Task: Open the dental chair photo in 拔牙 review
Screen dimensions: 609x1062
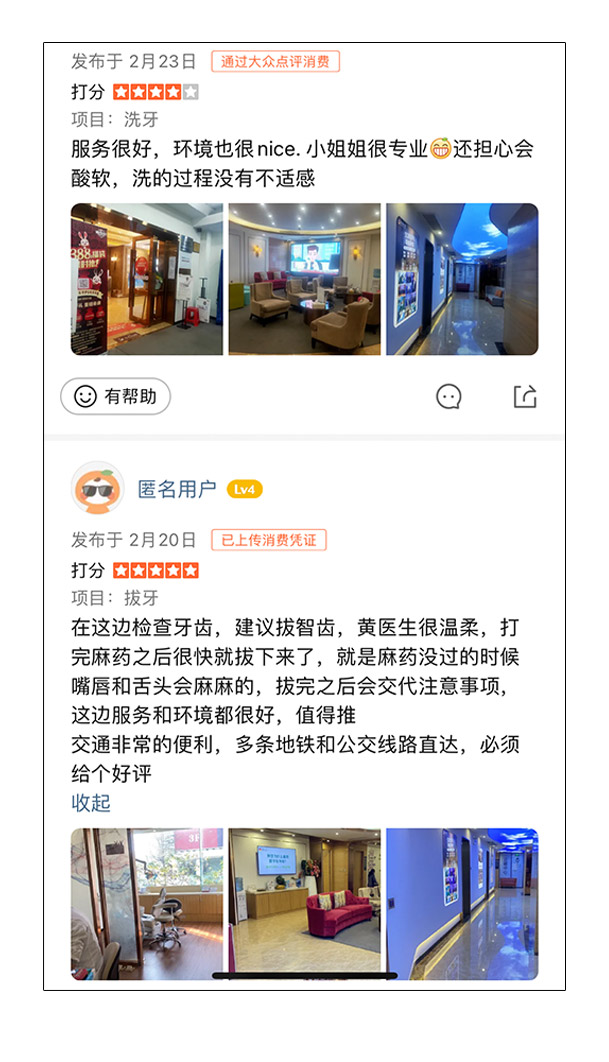Action: (146, 904)
